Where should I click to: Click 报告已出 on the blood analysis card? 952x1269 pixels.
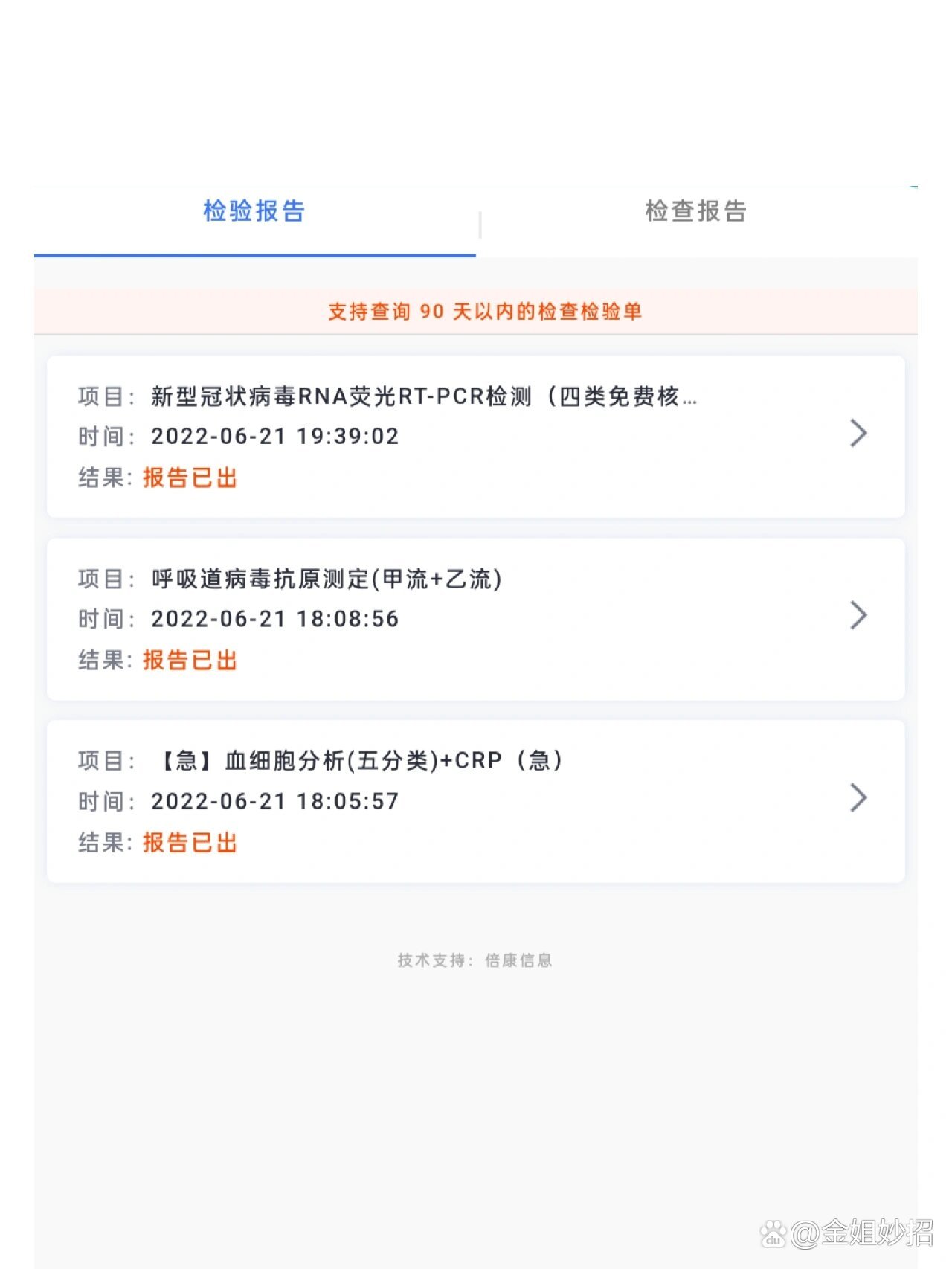190,842
